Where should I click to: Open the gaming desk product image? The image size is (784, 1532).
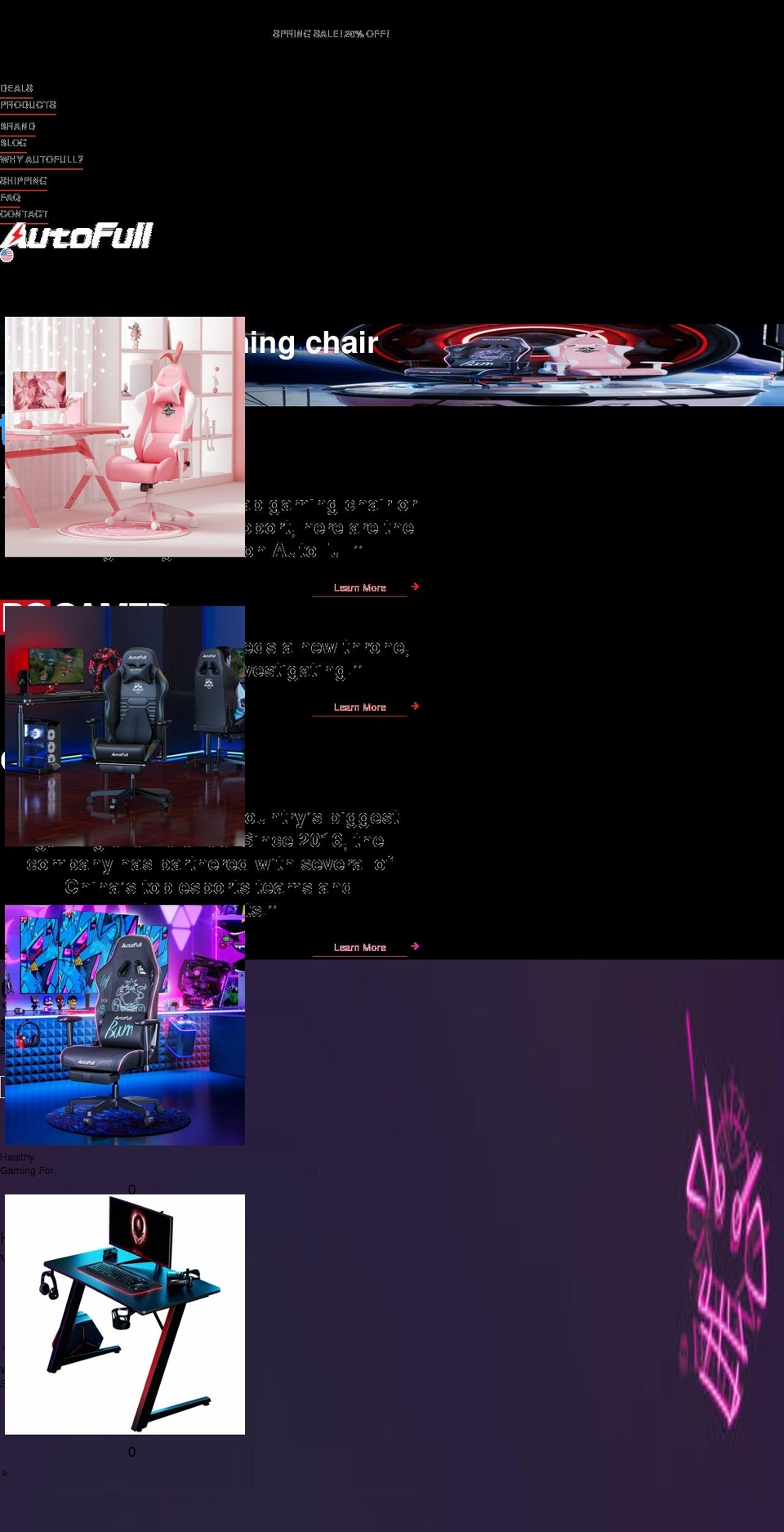125,1314
